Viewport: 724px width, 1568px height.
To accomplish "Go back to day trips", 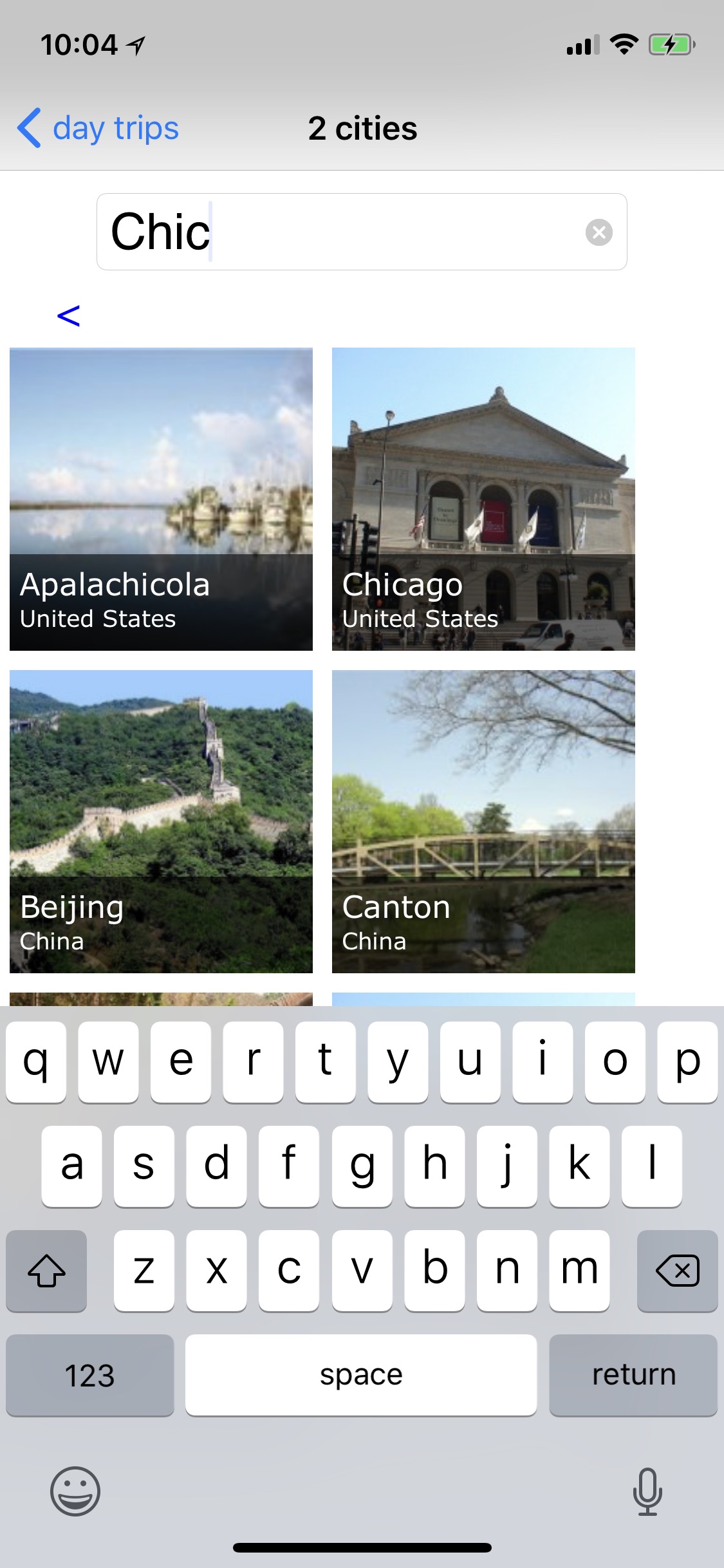I will [98, 128].
